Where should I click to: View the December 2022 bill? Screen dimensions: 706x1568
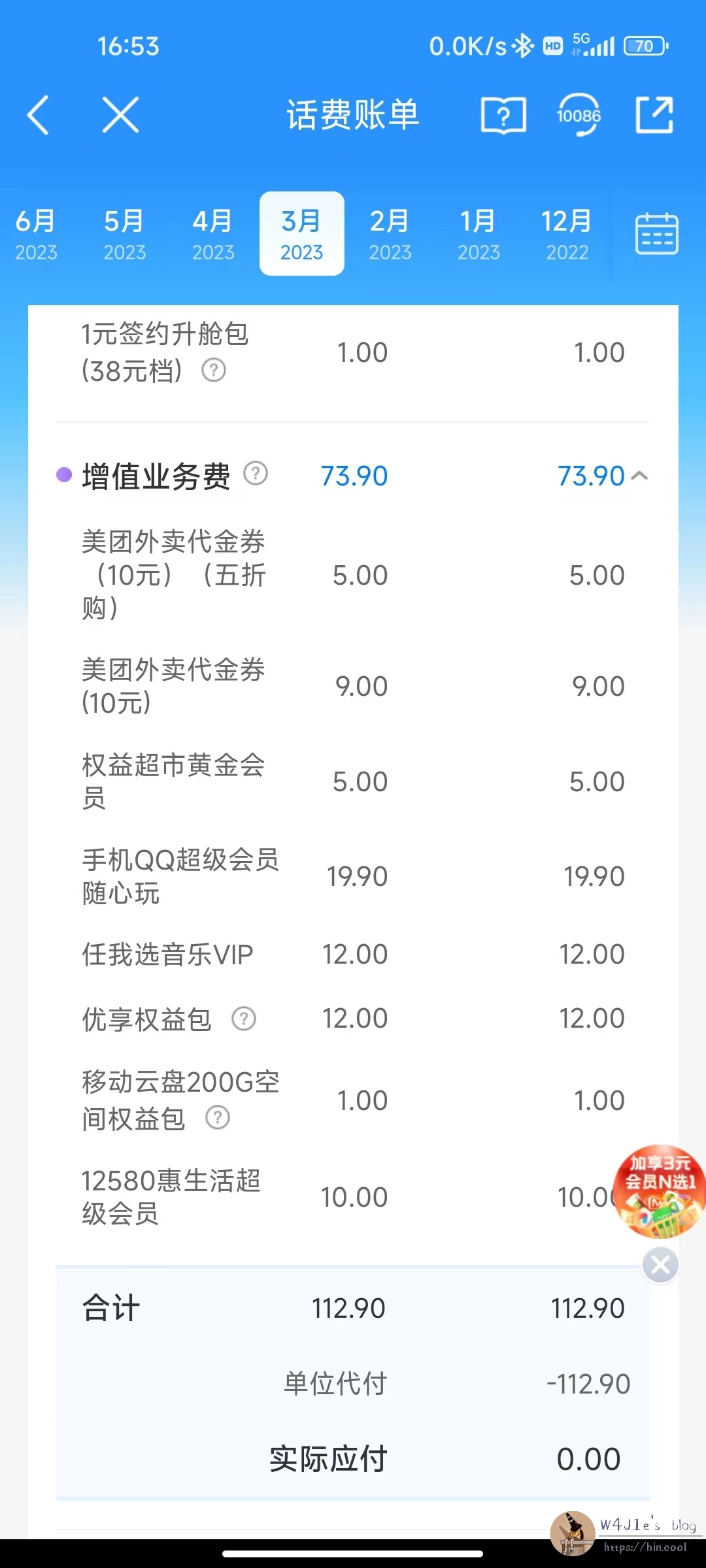point(567,234)
